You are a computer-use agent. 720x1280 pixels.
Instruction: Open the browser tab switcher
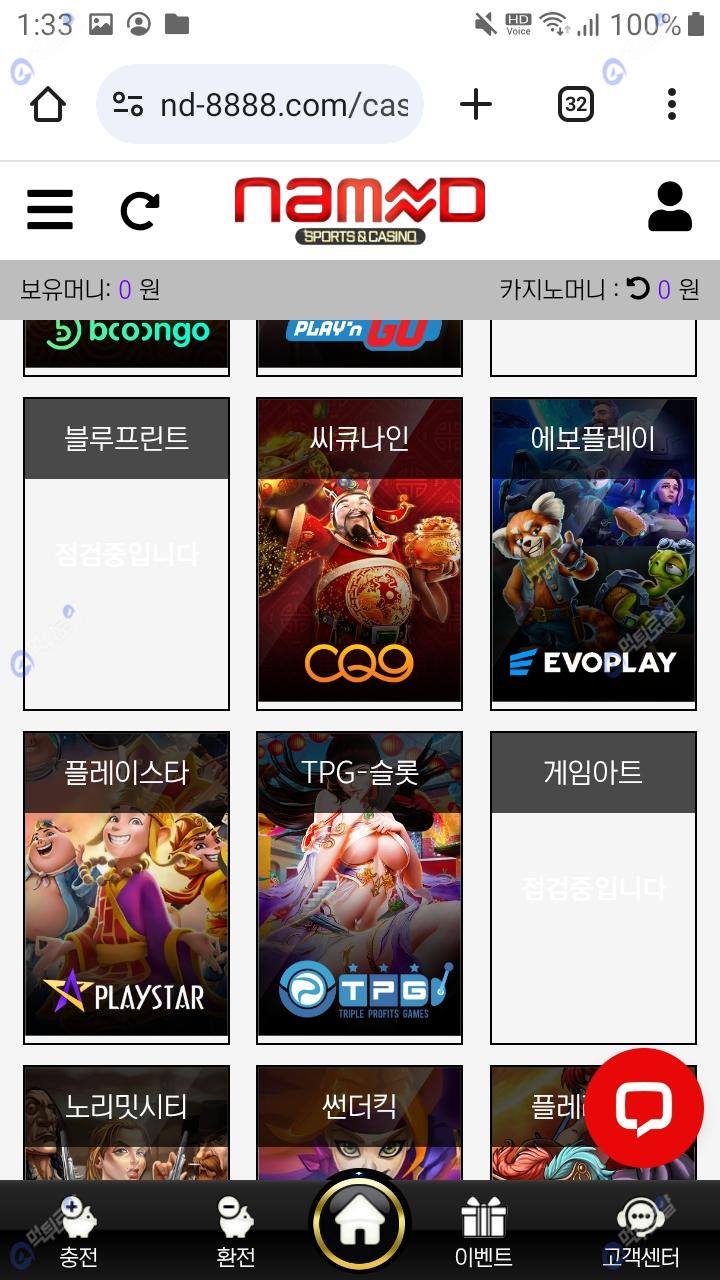point(575,104)
